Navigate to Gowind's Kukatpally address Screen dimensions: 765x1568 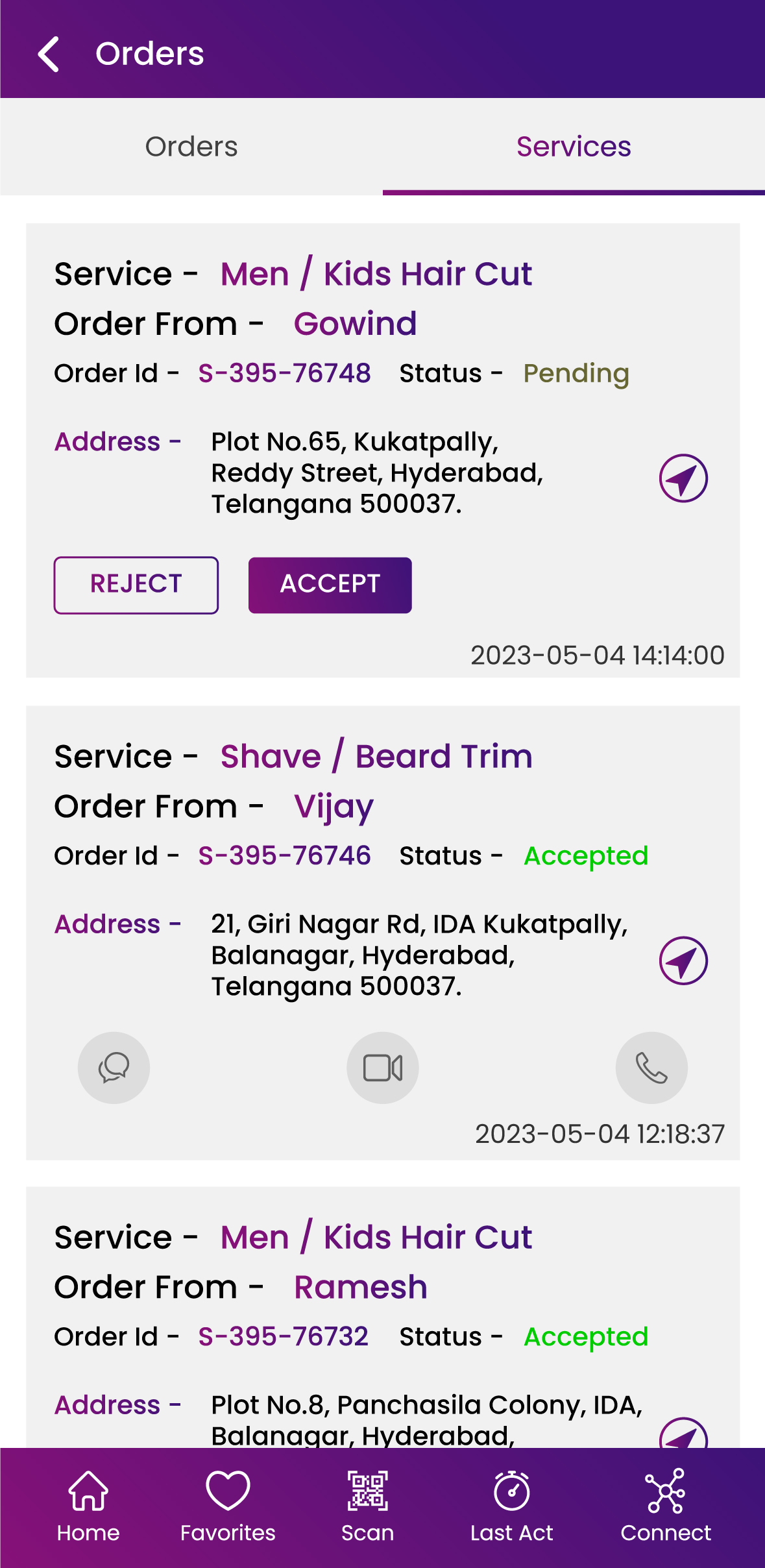[683, 478]
